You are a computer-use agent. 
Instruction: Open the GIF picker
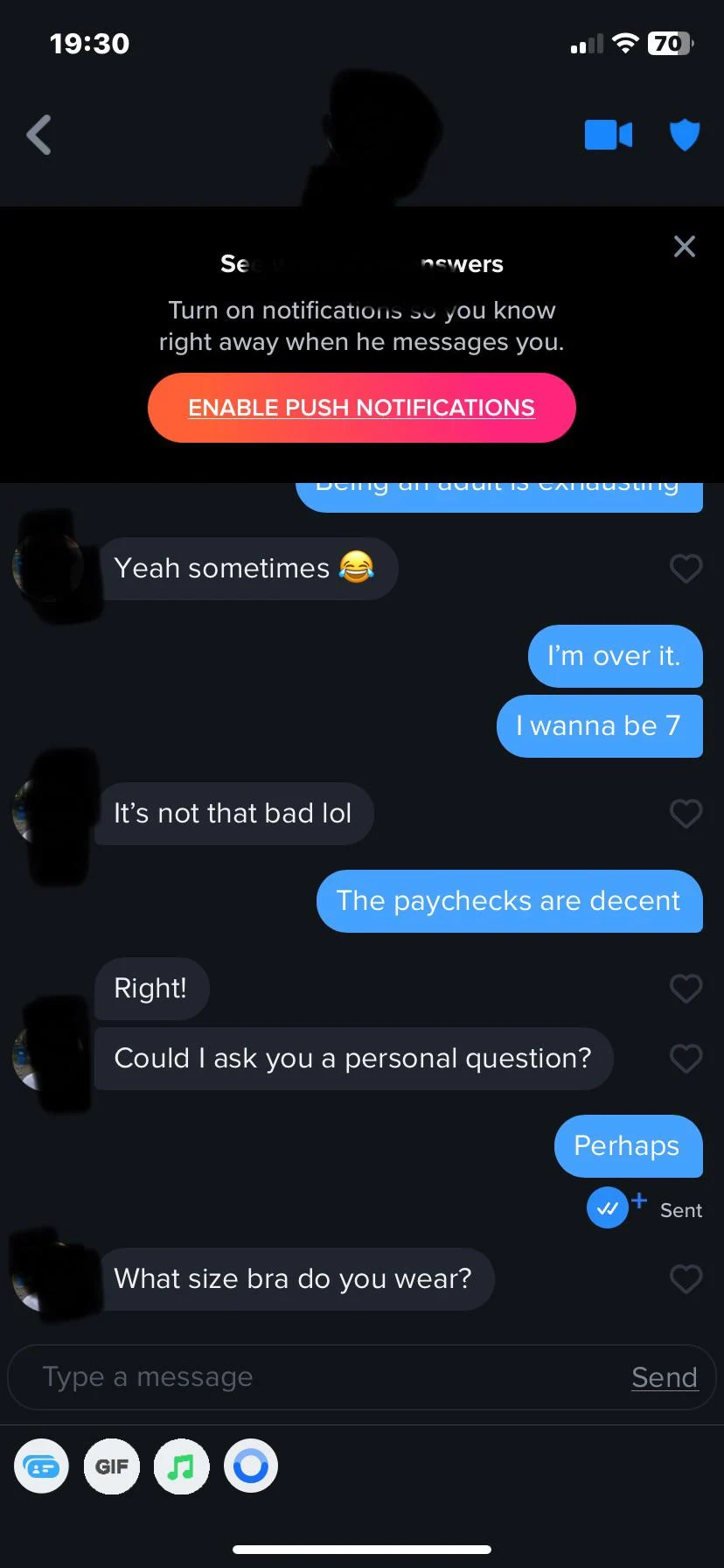click(x=112, y=1466)
